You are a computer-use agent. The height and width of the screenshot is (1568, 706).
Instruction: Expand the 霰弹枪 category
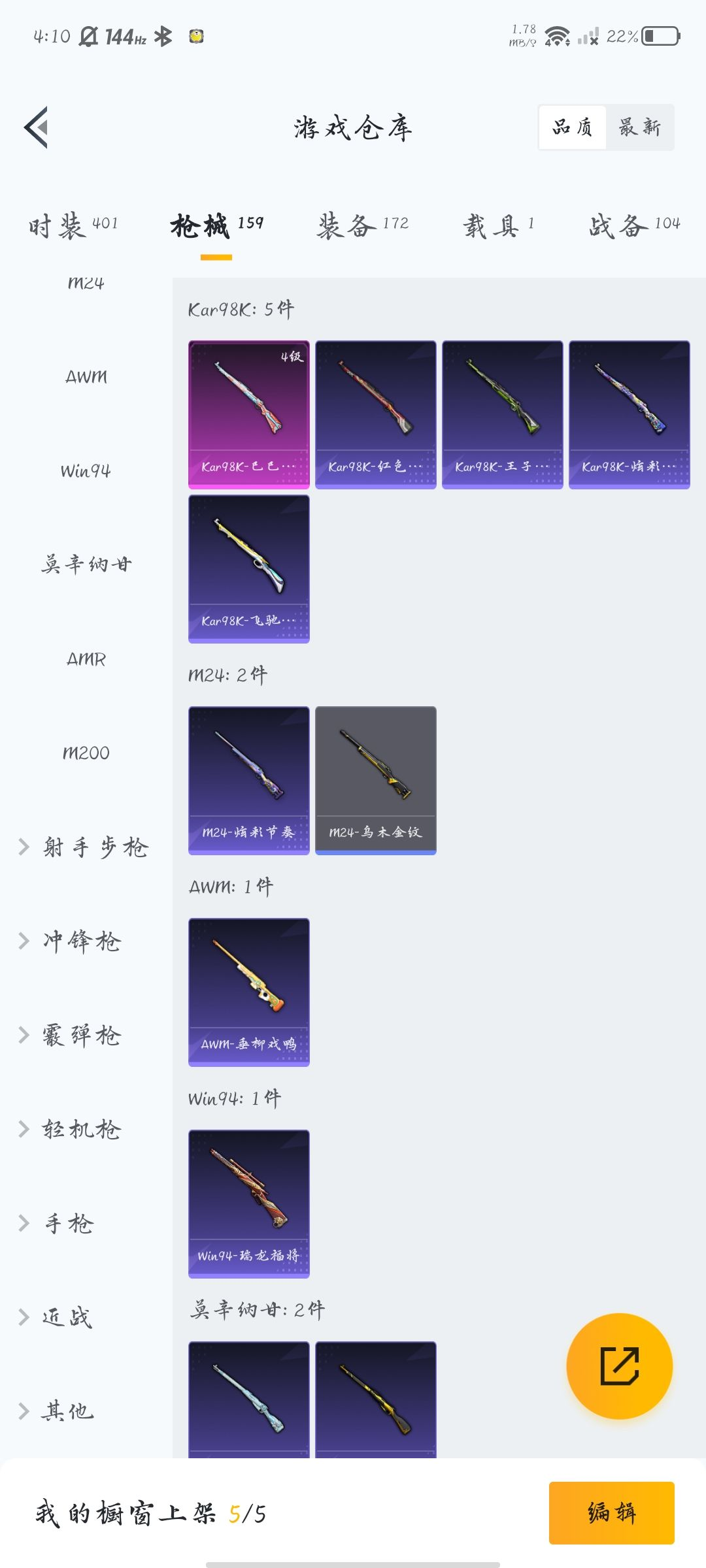coord(72,1036)
